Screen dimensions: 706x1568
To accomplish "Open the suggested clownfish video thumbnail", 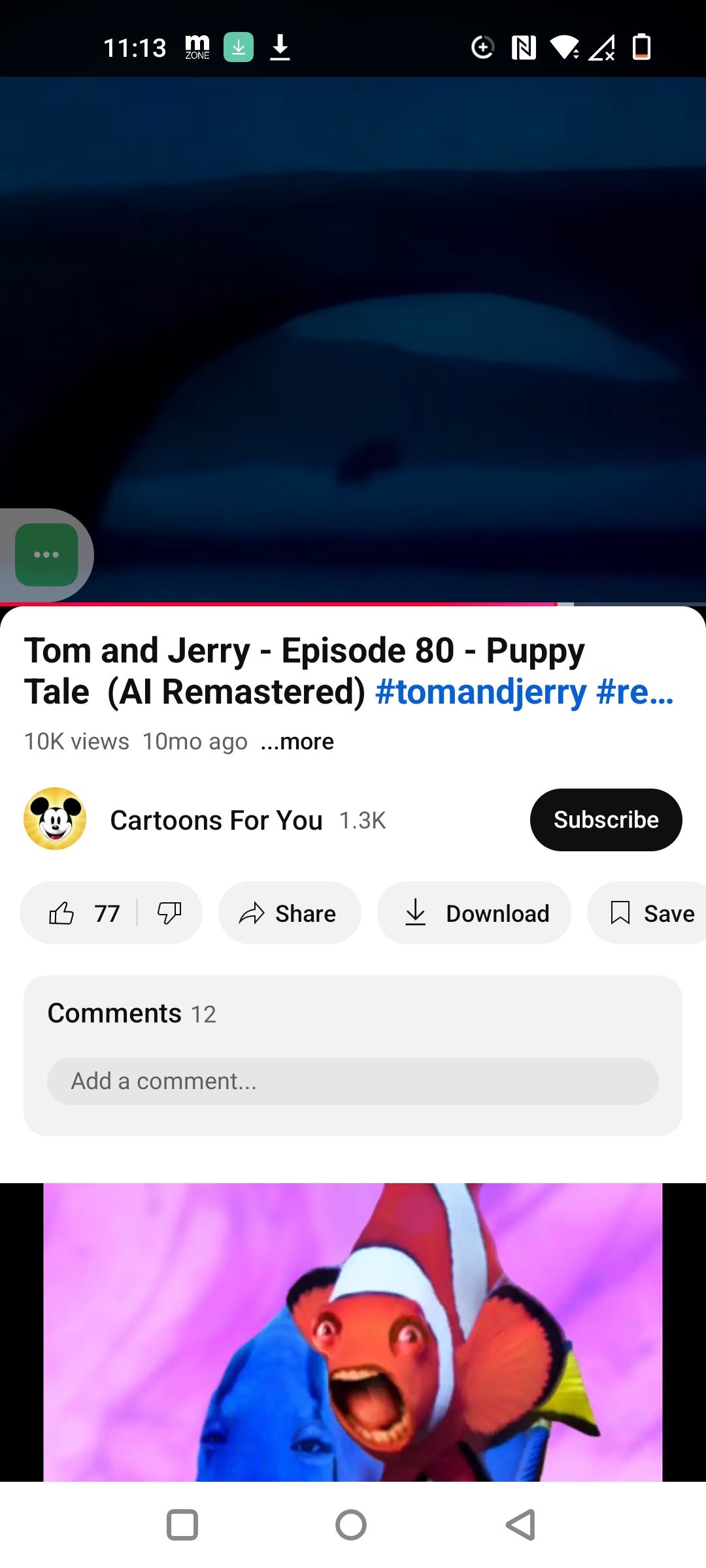I will tap(353, 1333).
